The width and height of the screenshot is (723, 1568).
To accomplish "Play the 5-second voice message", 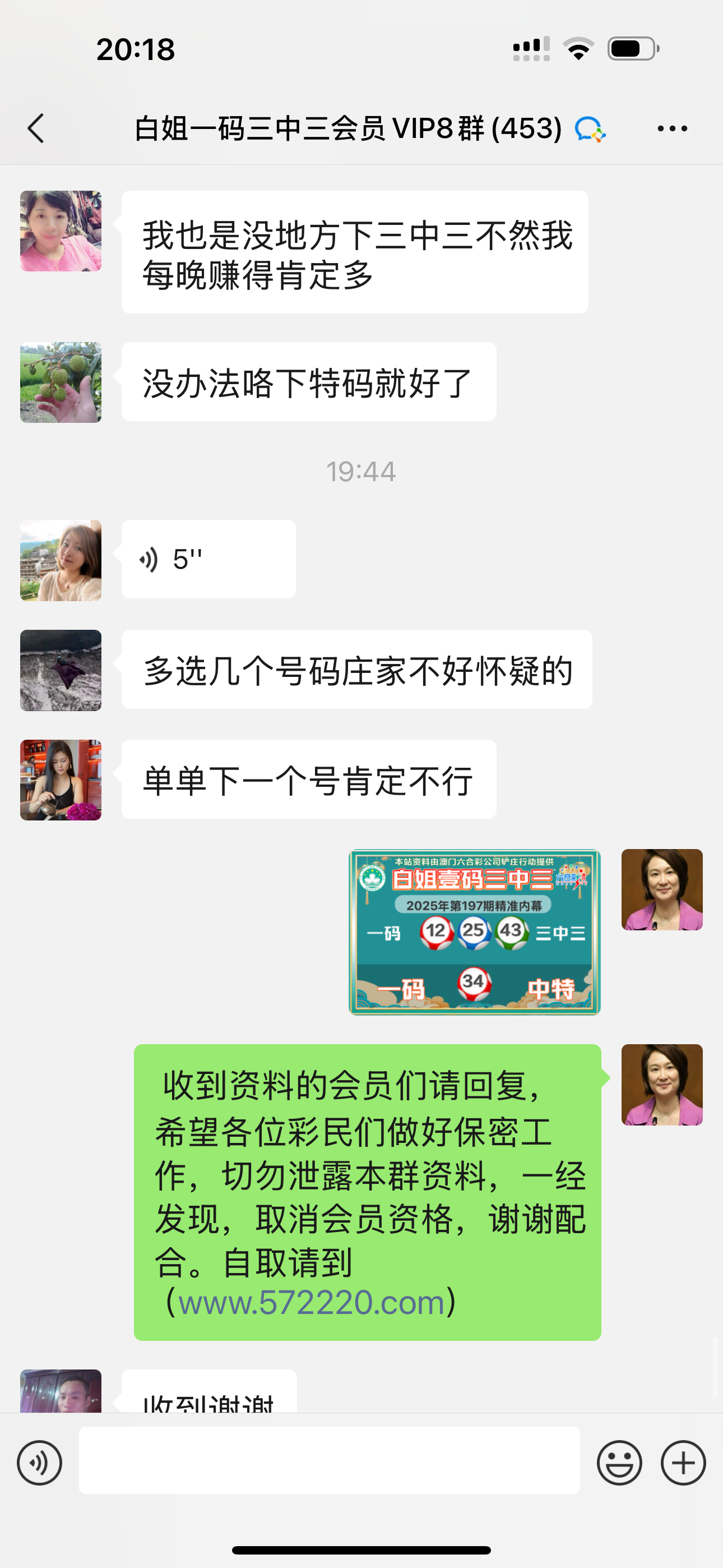I will pyautogui.click(x=208, y=559).
